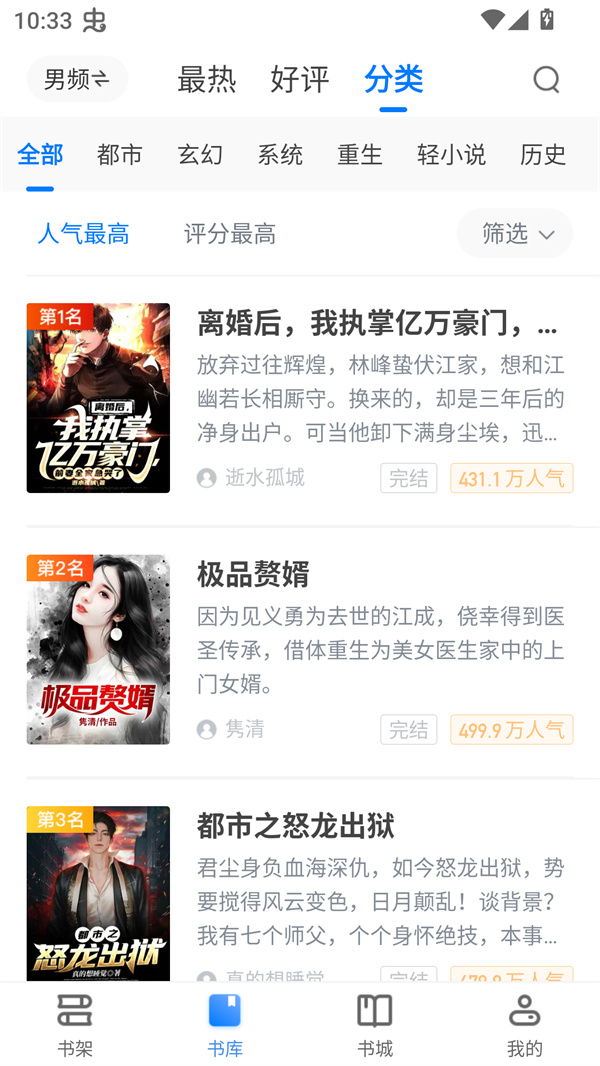Select the 分类 tab
The width and height of the screenshot is (600, 1066).
393,79
